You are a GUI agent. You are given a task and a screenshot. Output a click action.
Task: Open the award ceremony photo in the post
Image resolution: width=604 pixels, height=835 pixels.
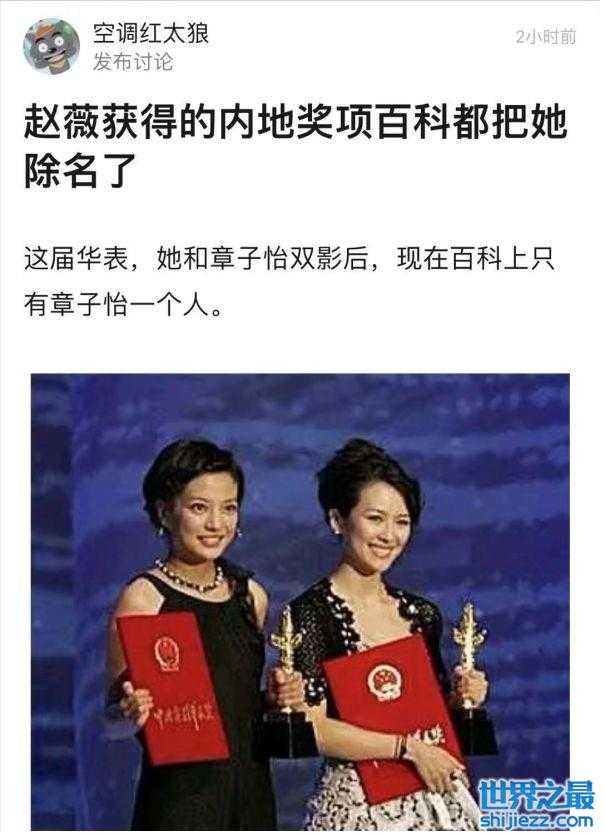coord(300,600)
